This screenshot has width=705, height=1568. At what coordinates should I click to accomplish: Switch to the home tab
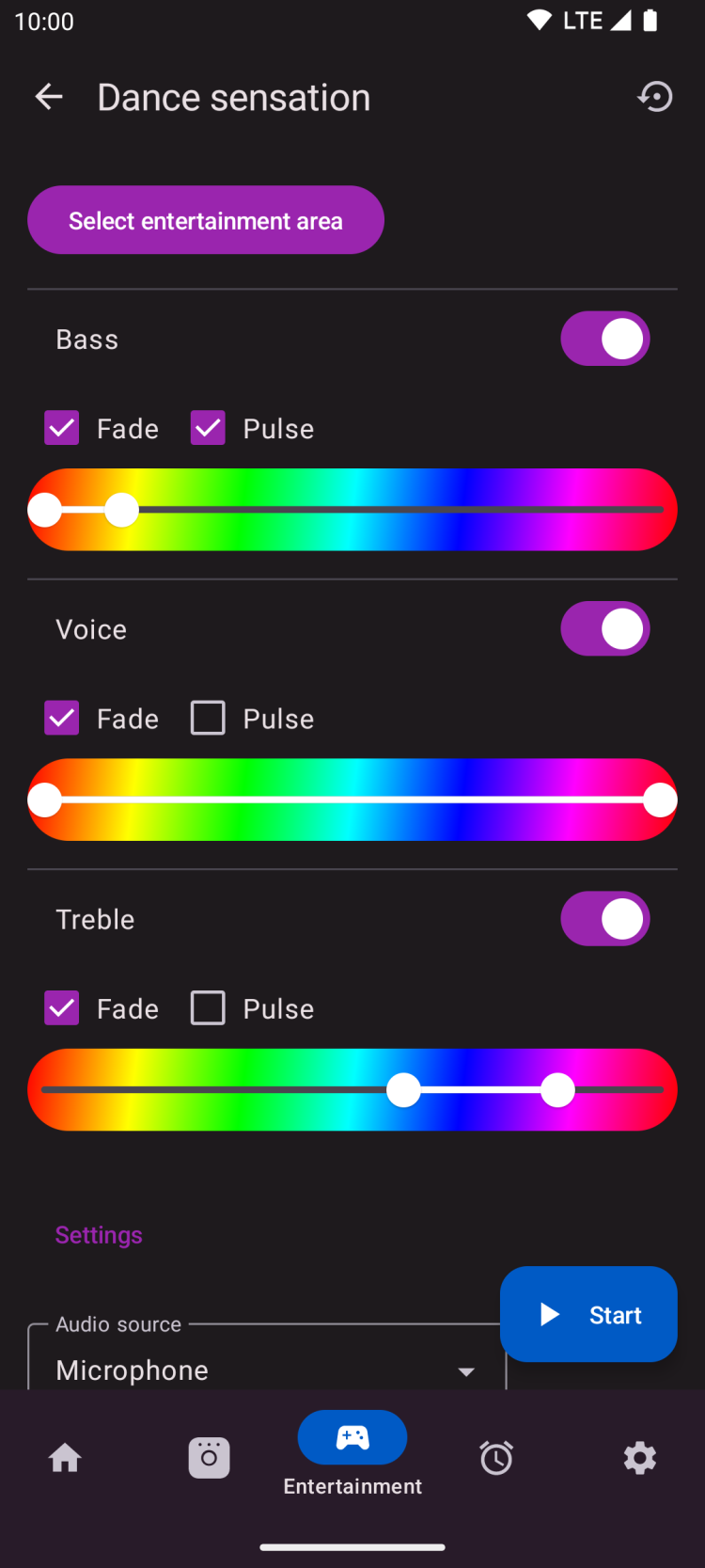[x=65, y=1458]
